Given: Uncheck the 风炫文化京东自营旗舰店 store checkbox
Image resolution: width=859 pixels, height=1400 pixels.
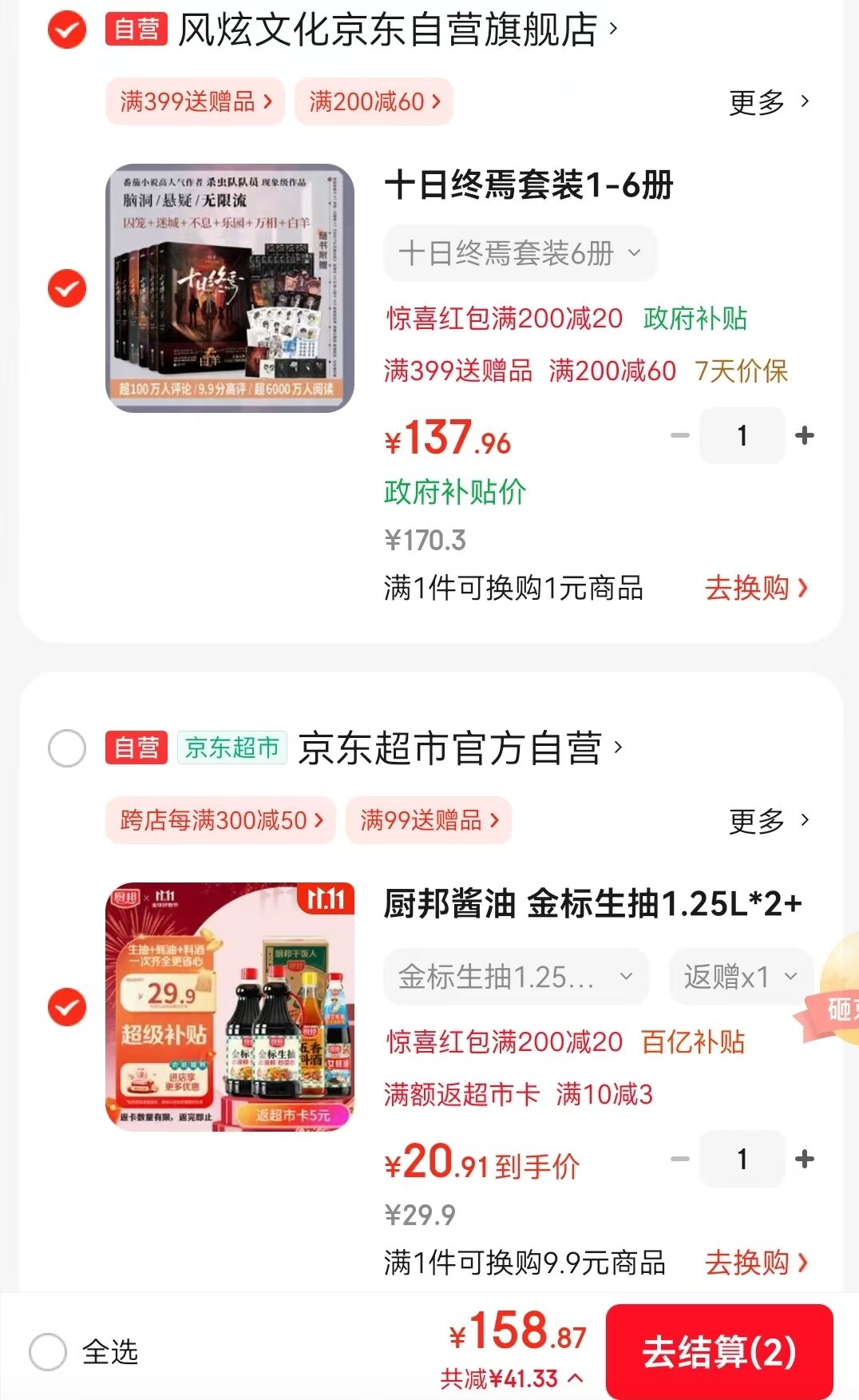Looking at the screenshot, I should [x=67, y=30].
